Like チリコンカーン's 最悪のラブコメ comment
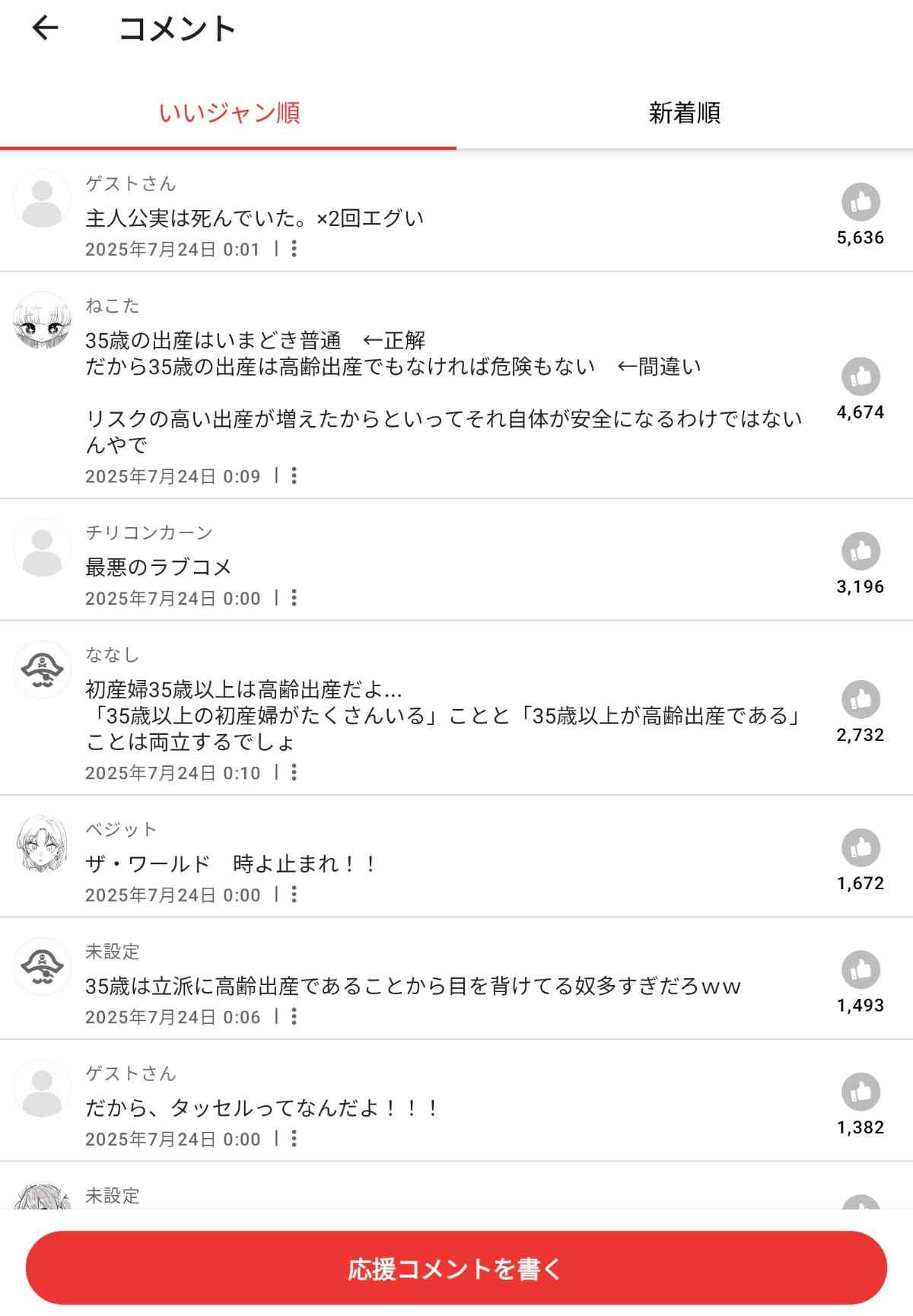Viewport: 913px width, 1316px height. 861,551
